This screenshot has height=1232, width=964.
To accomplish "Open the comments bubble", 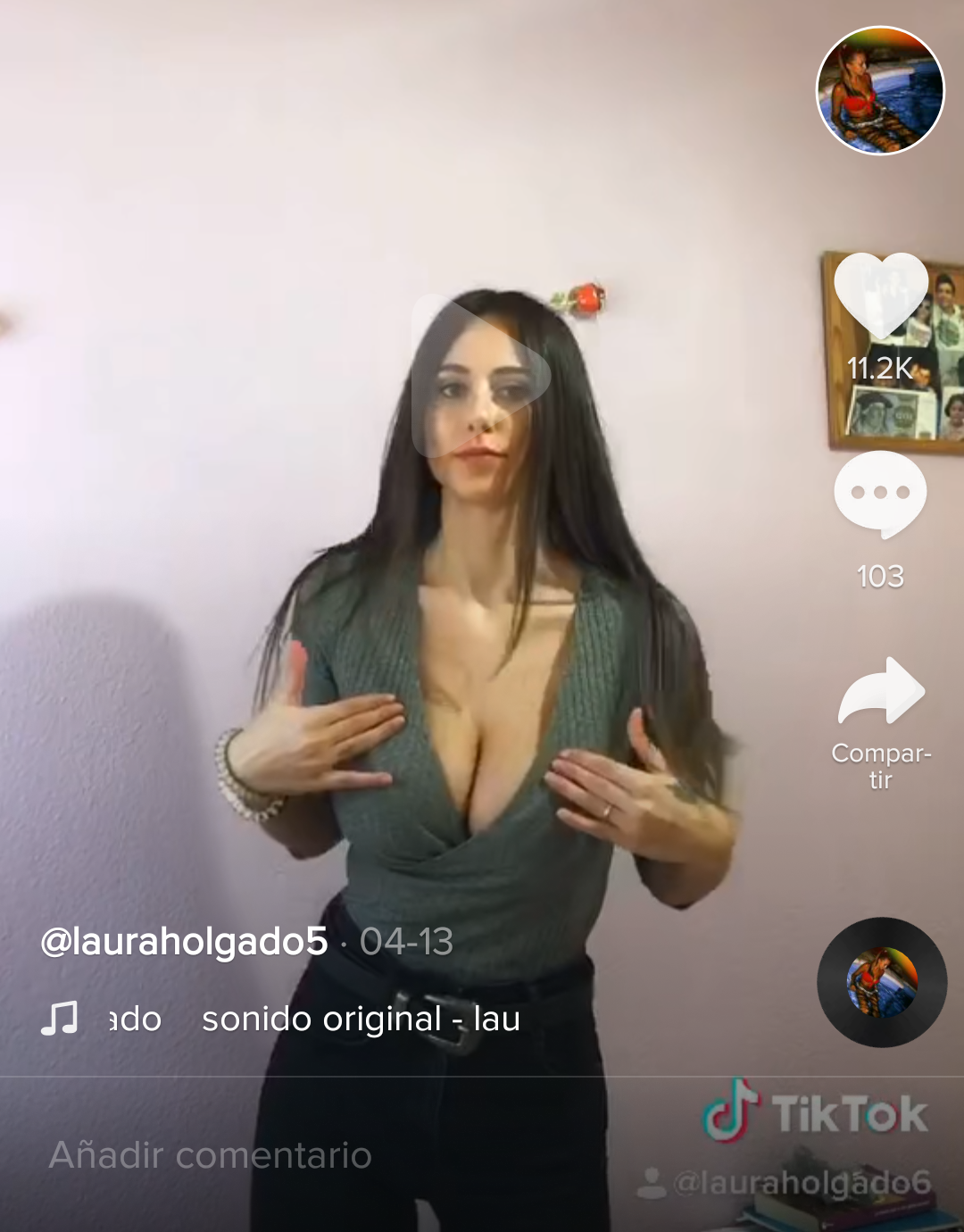I will pos(880,494).
